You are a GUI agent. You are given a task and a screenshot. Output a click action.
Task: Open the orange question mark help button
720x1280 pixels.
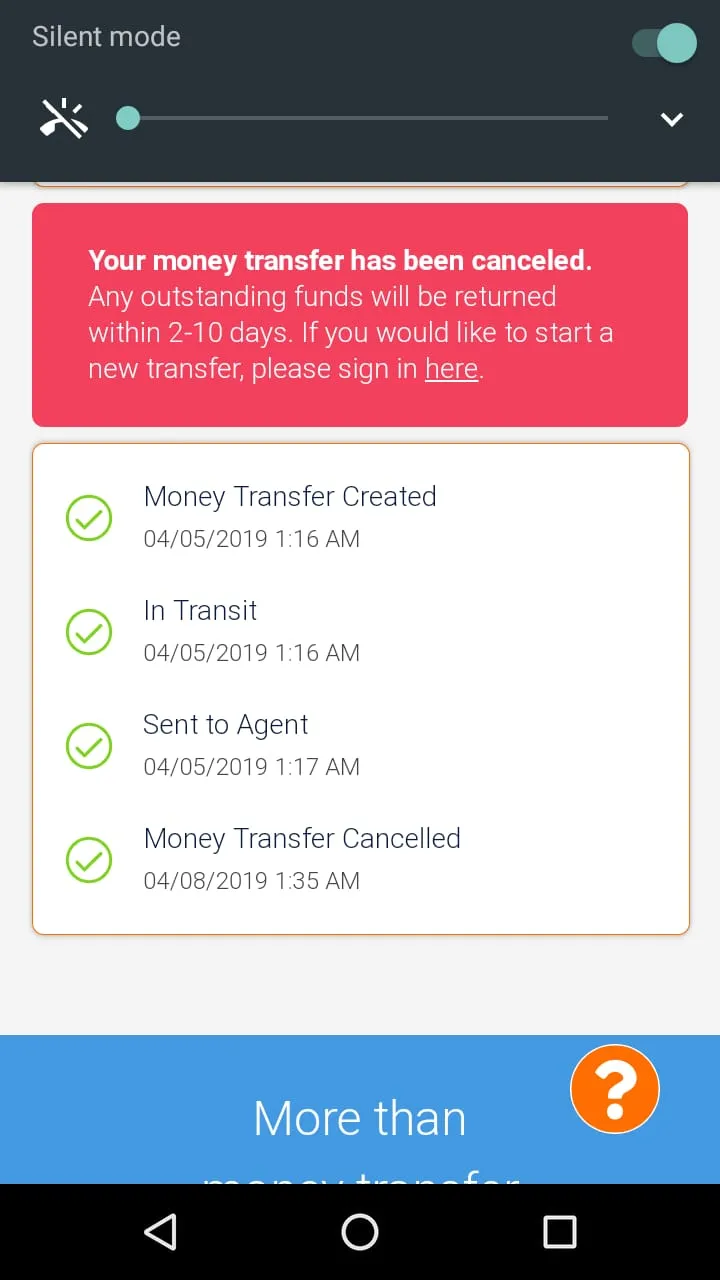point(615,1089)
